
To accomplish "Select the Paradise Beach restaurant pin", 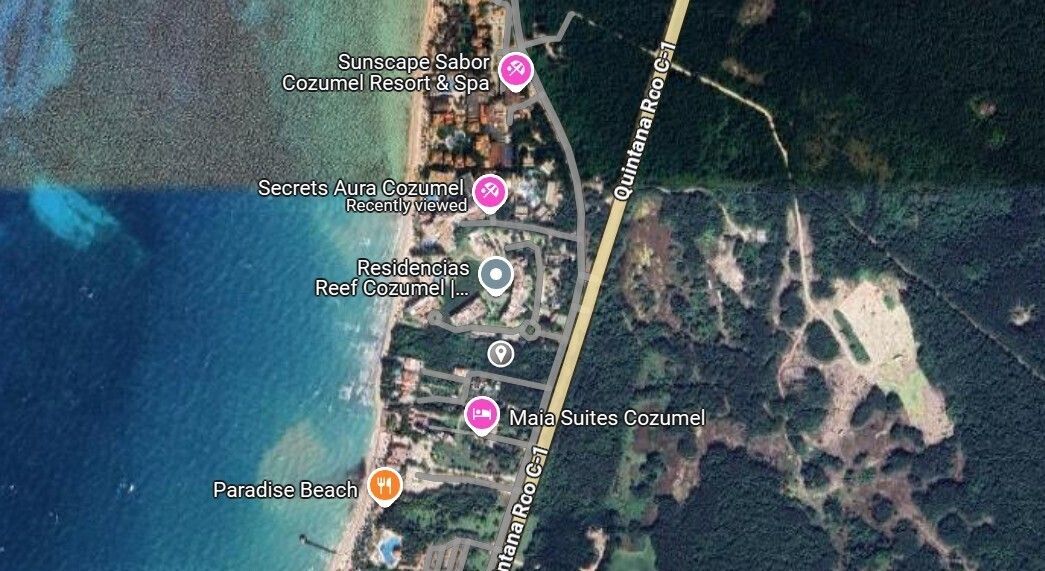I will (385, 486).
